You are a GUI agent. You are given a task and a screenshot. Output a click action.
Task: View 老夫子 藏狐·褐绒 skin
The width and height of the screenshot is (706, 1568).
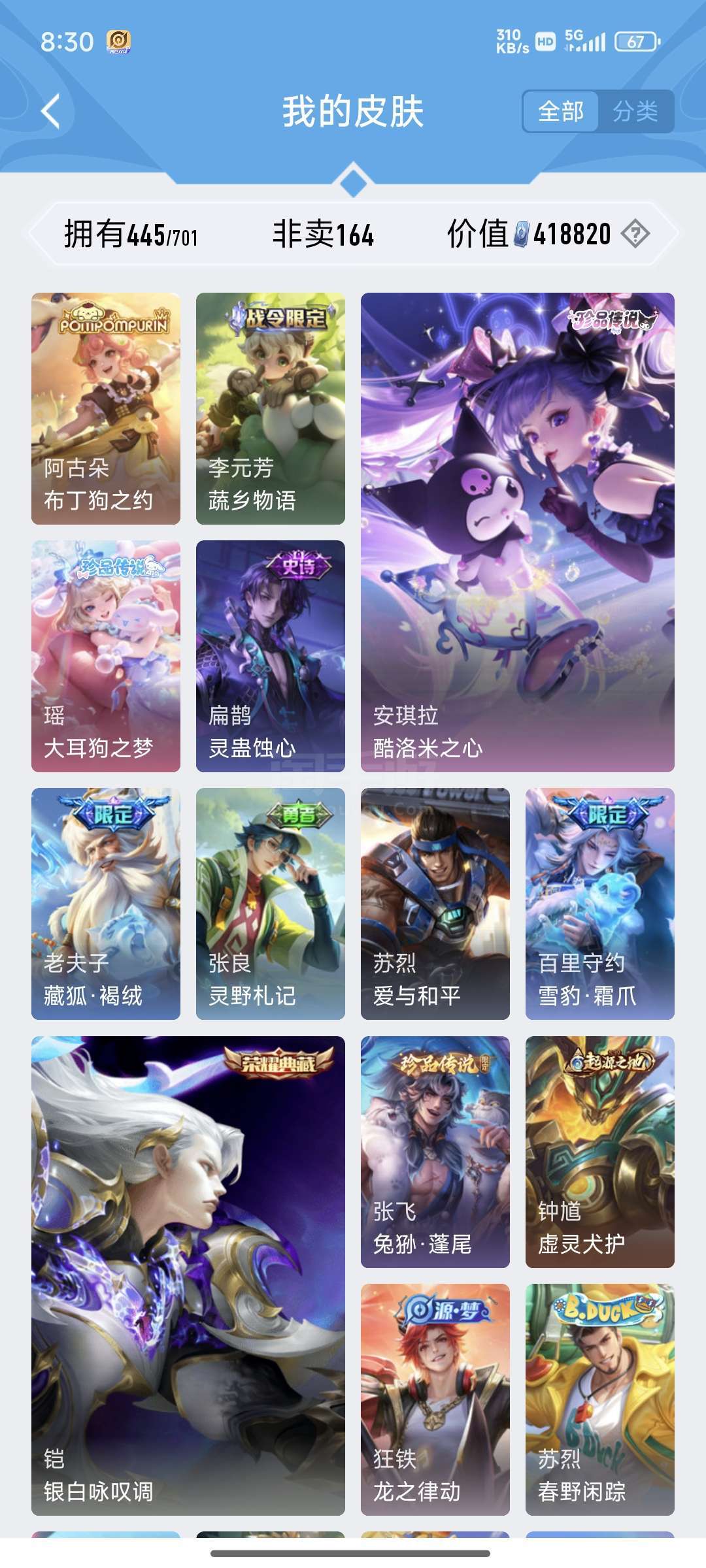click(106, 904)
